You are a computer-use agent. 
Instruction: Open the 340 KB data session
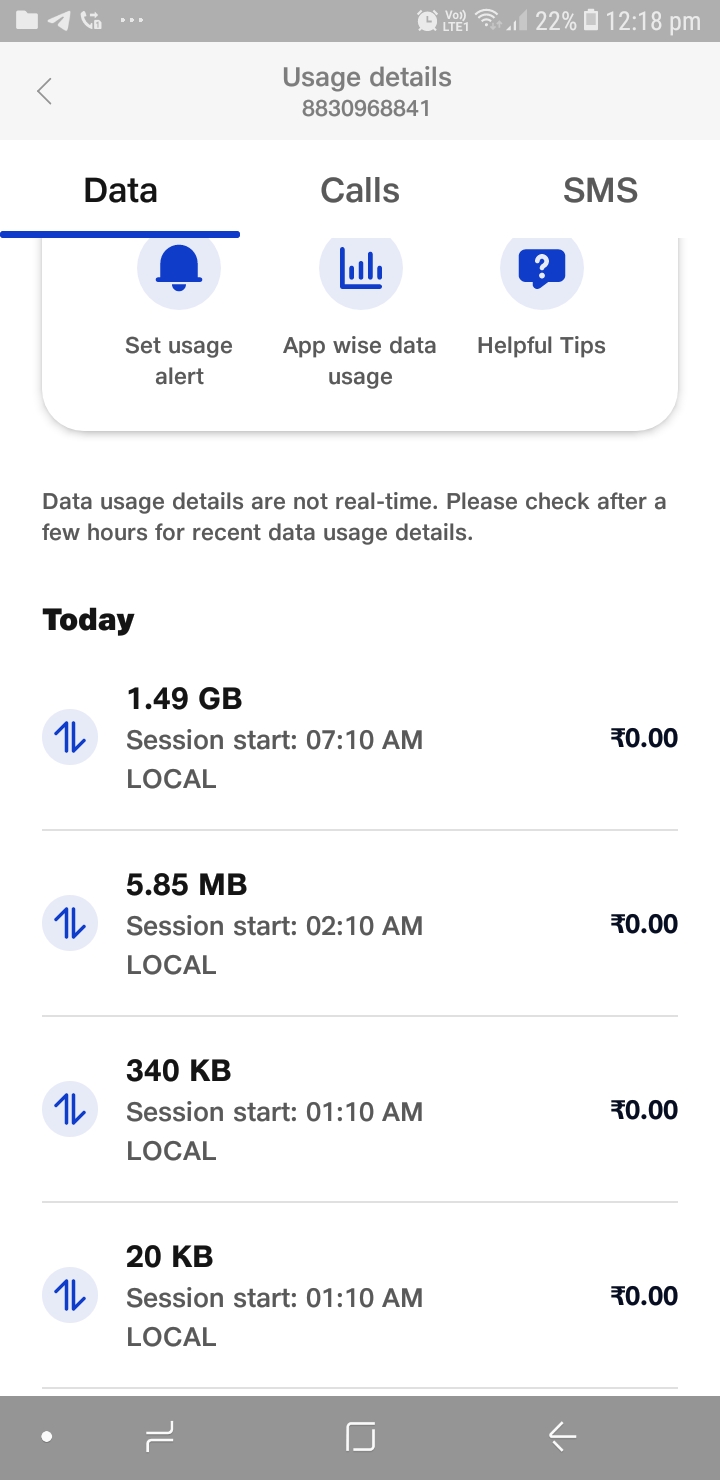tap(360, 1110)
